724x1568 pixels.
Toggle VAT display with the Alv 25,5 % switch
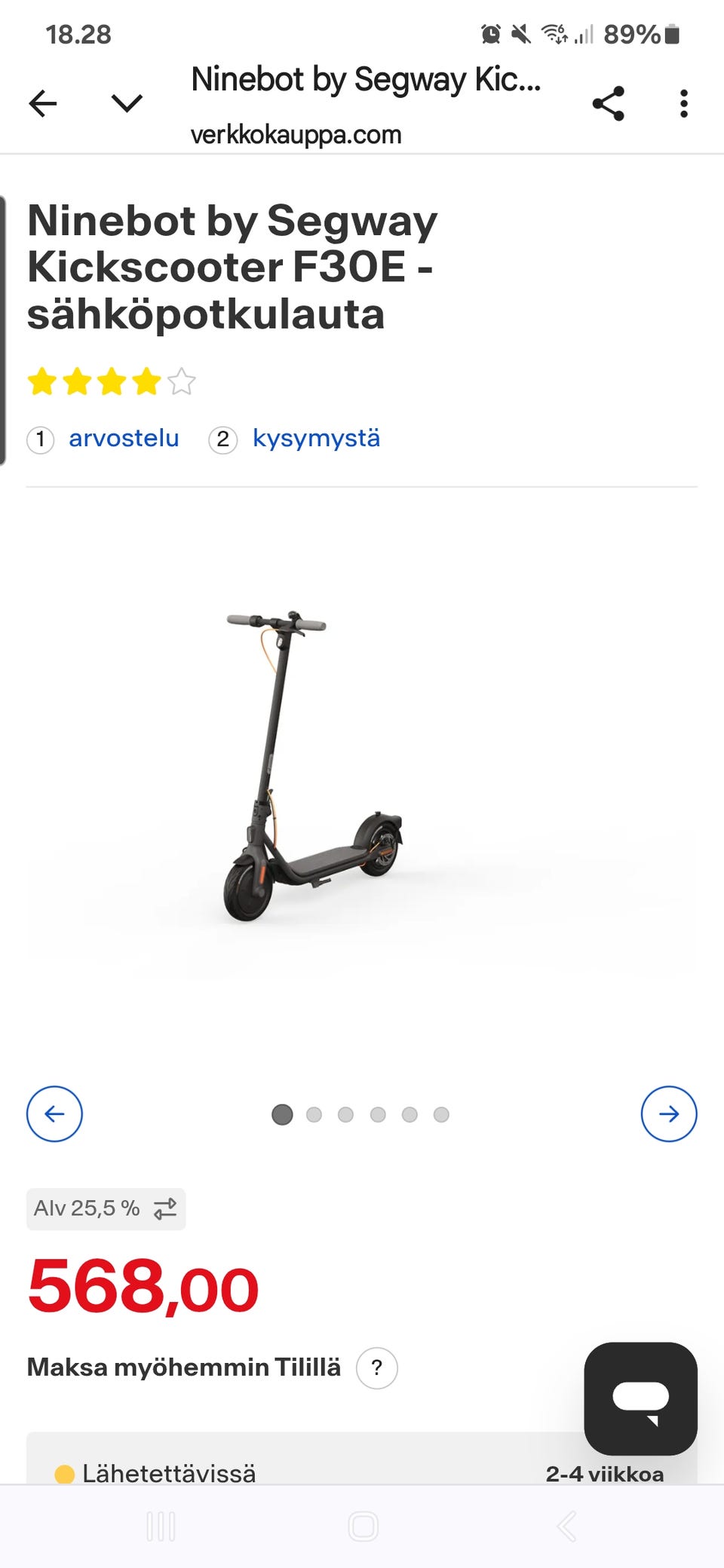click(165, 1208)
